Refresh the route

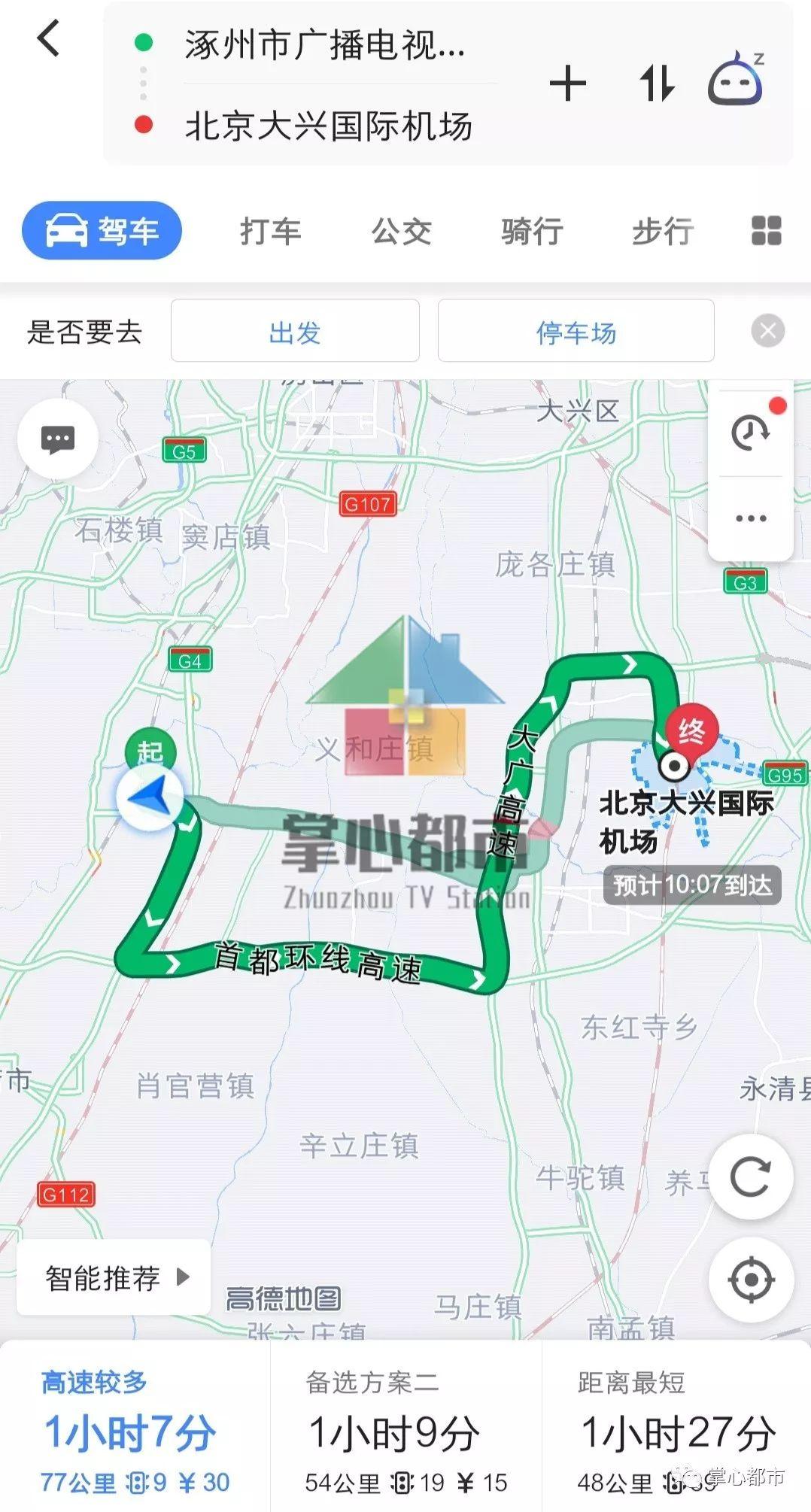click(x=751, y=1178)
